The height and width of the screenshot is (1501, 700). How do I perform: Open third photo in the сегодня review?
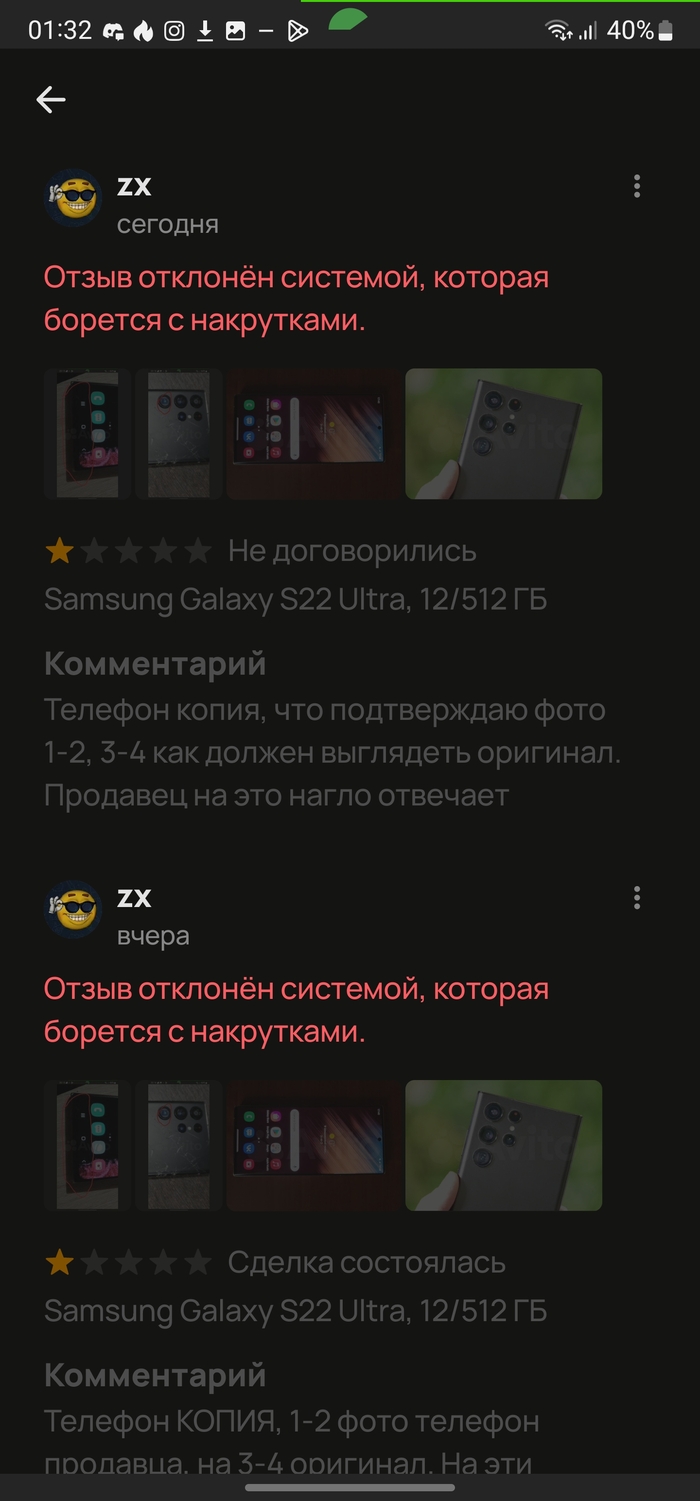(x=313, y=434)
